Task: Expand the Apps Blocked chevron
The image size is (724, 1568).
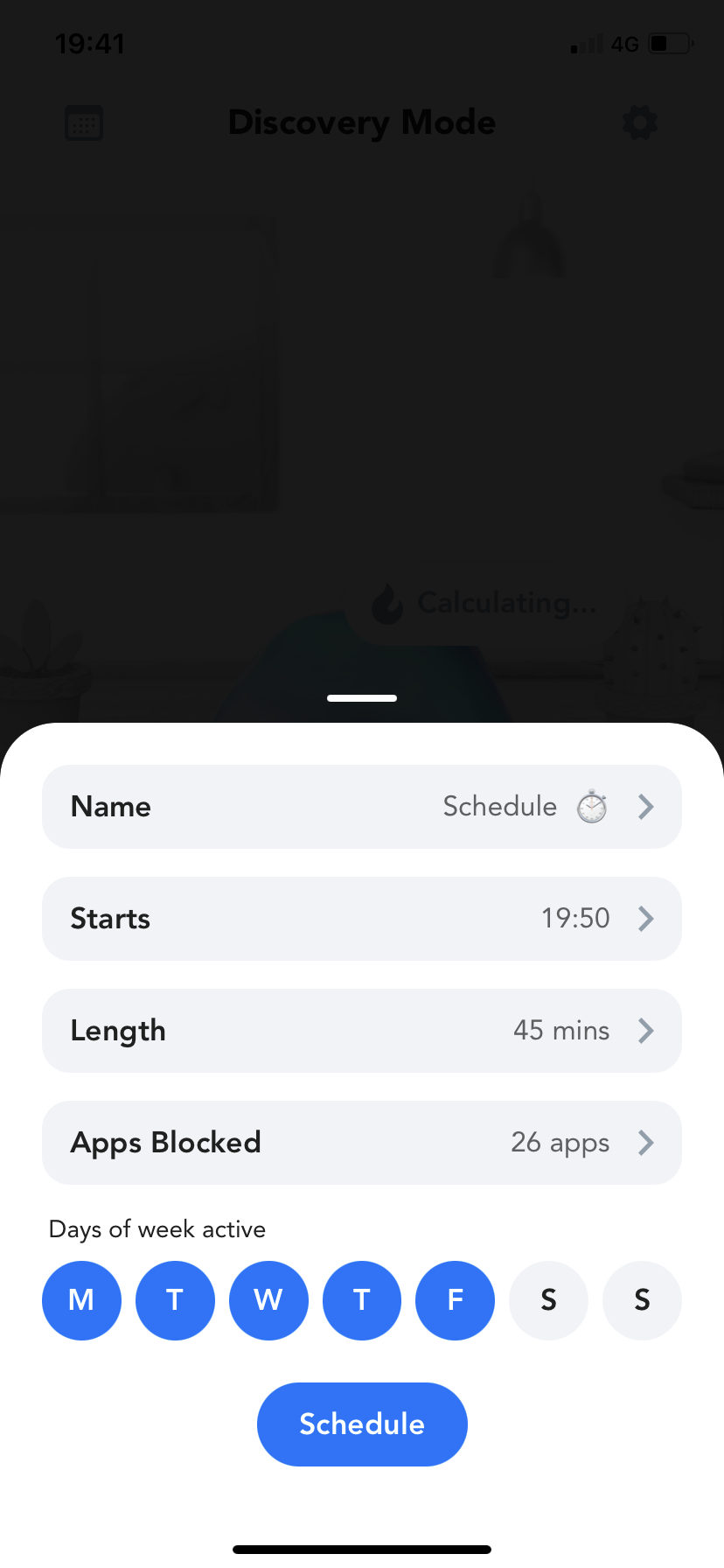Action: pyautogui.click(x=645, y=1143)
